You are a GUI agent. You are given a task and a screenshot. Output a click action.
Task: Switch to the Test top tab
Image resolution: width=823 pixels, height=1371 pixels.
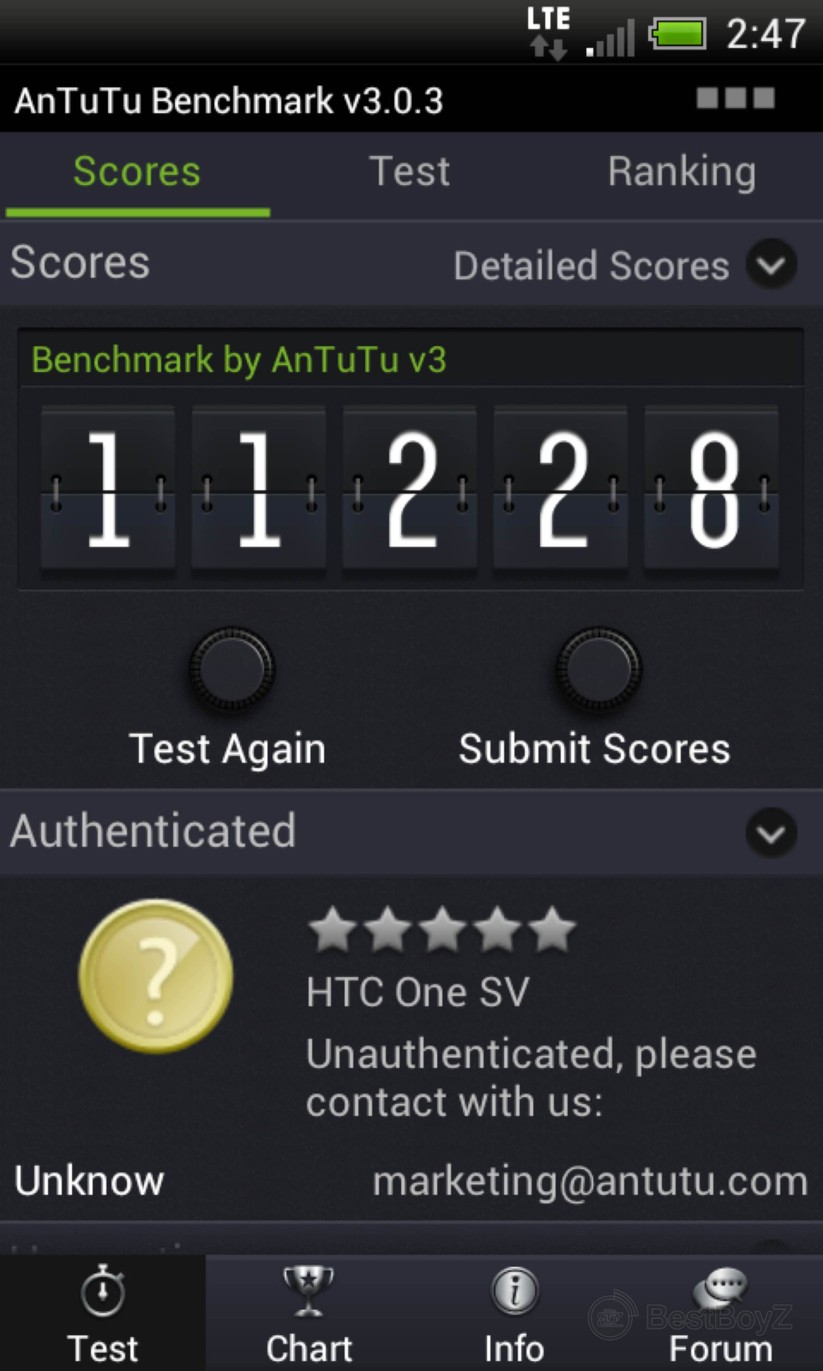click(409, 172)
